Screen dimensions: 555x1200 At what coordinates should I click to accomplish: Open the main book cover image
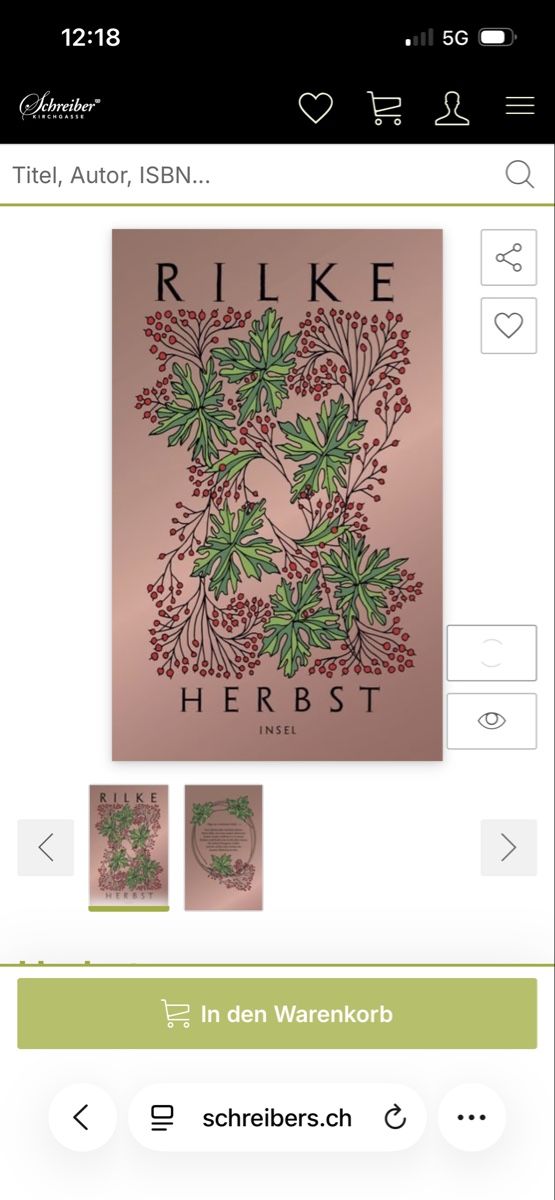[x=277, y=495]
